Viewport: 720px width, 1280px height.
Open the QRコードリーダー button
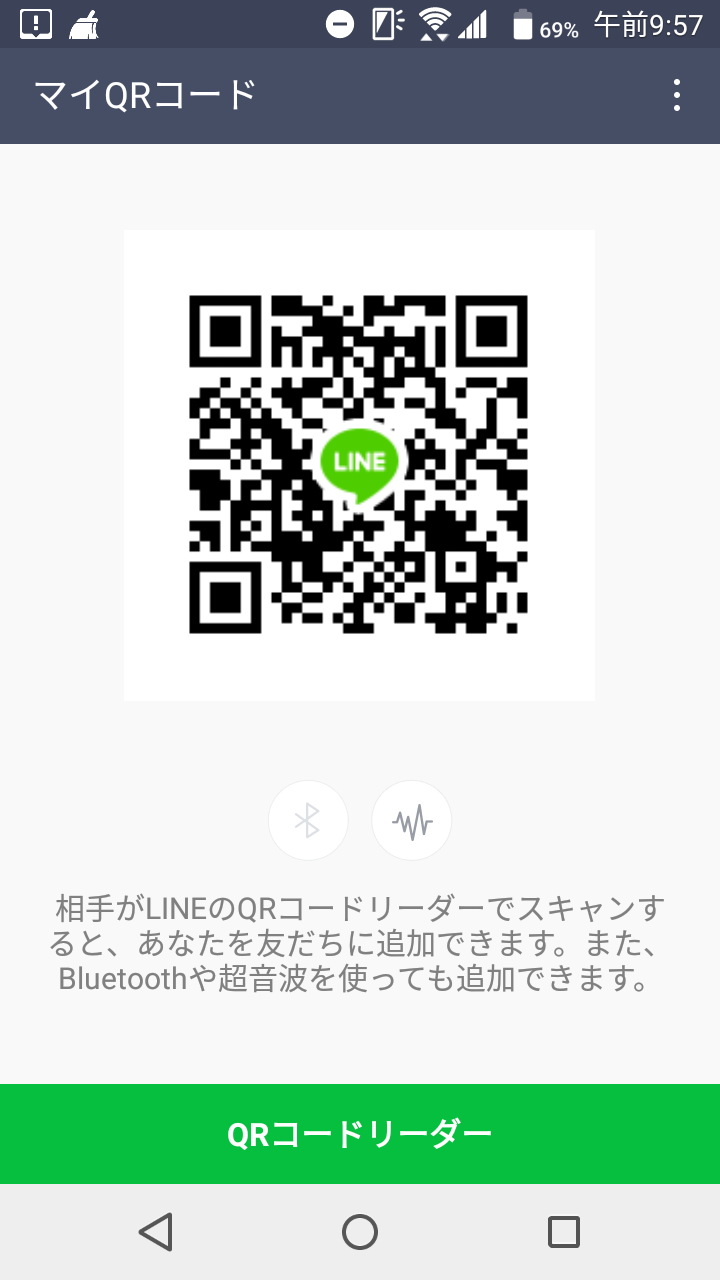point(360,1134)
